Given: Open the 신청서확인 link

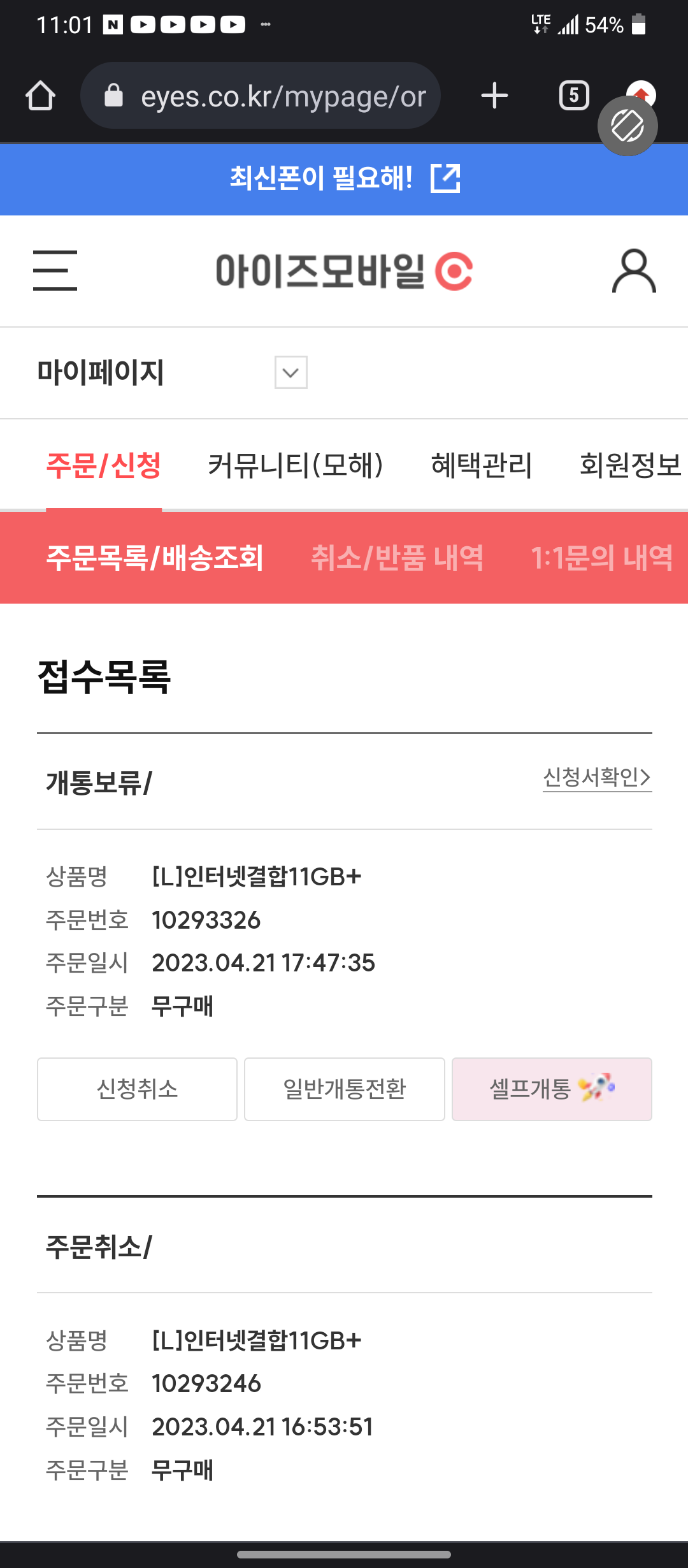Looking at the screenshot, I should (597, 777).
